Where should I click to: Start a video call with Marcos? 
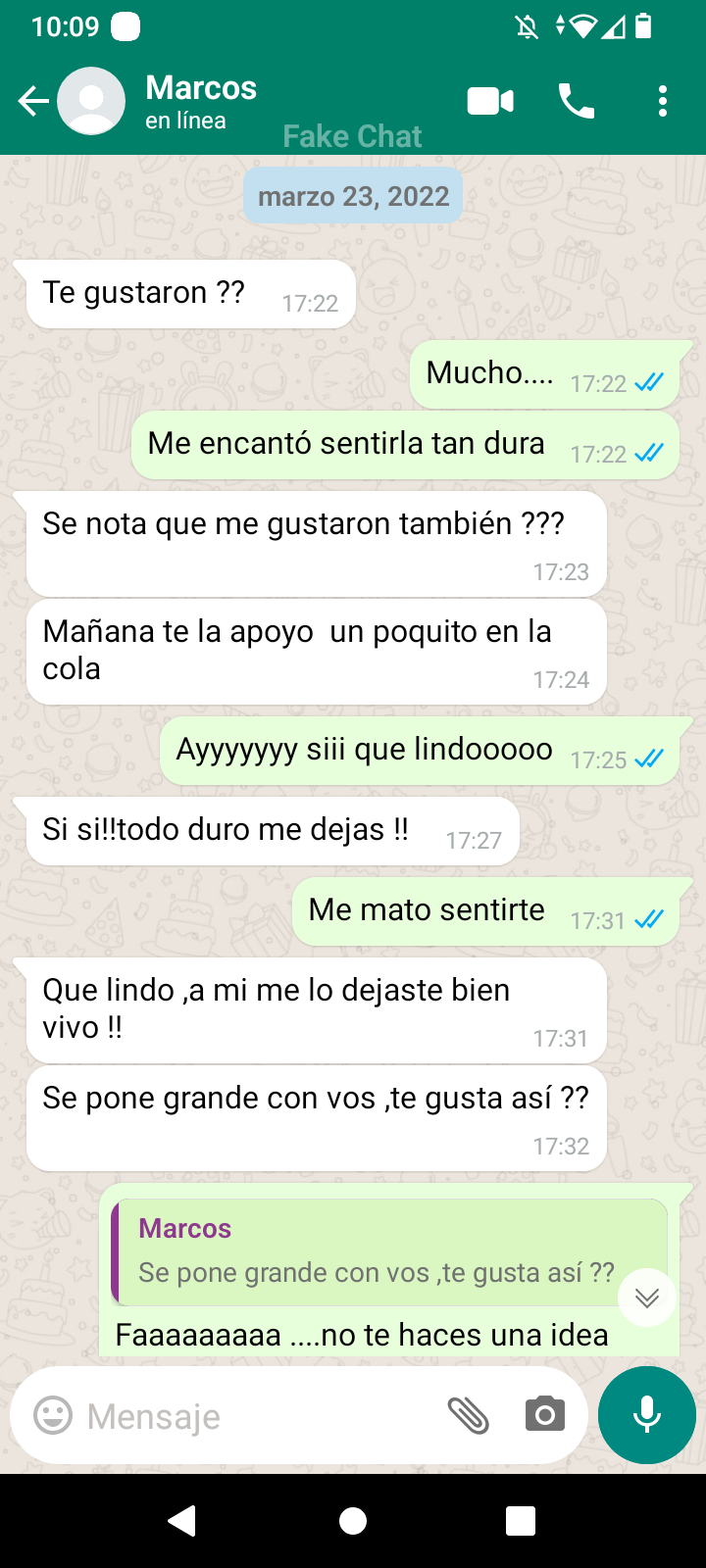click(490, 101)
